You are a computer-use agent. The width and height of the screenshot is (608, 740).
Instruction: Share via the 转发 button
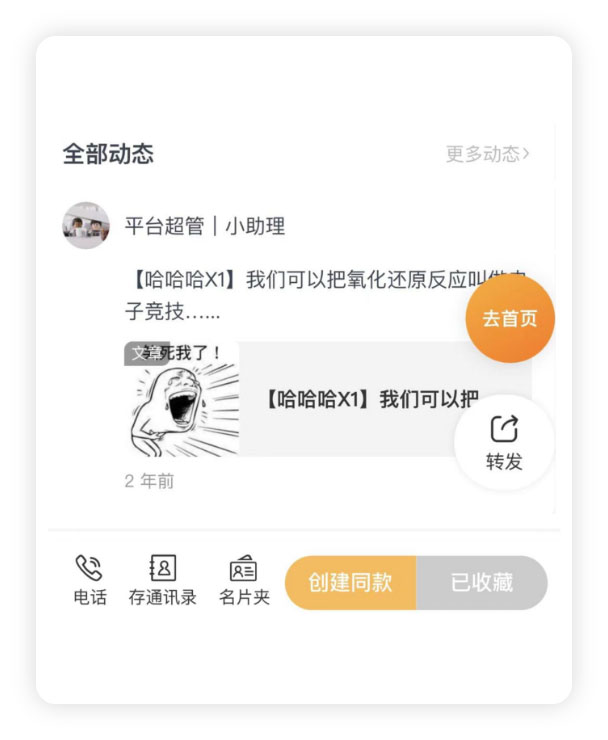[x=504, y=443]
